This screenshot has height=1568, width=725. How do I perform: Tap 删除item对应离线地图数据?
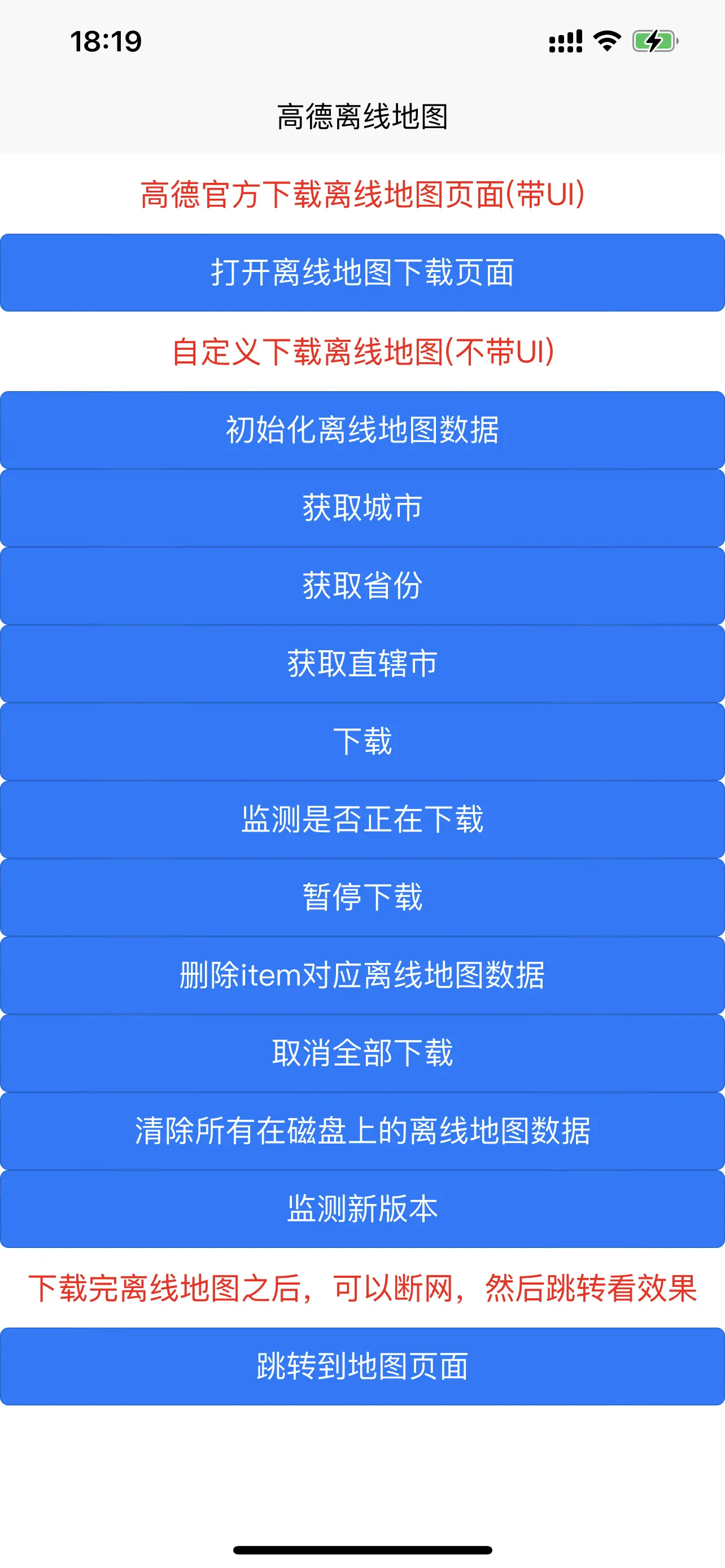362,975
